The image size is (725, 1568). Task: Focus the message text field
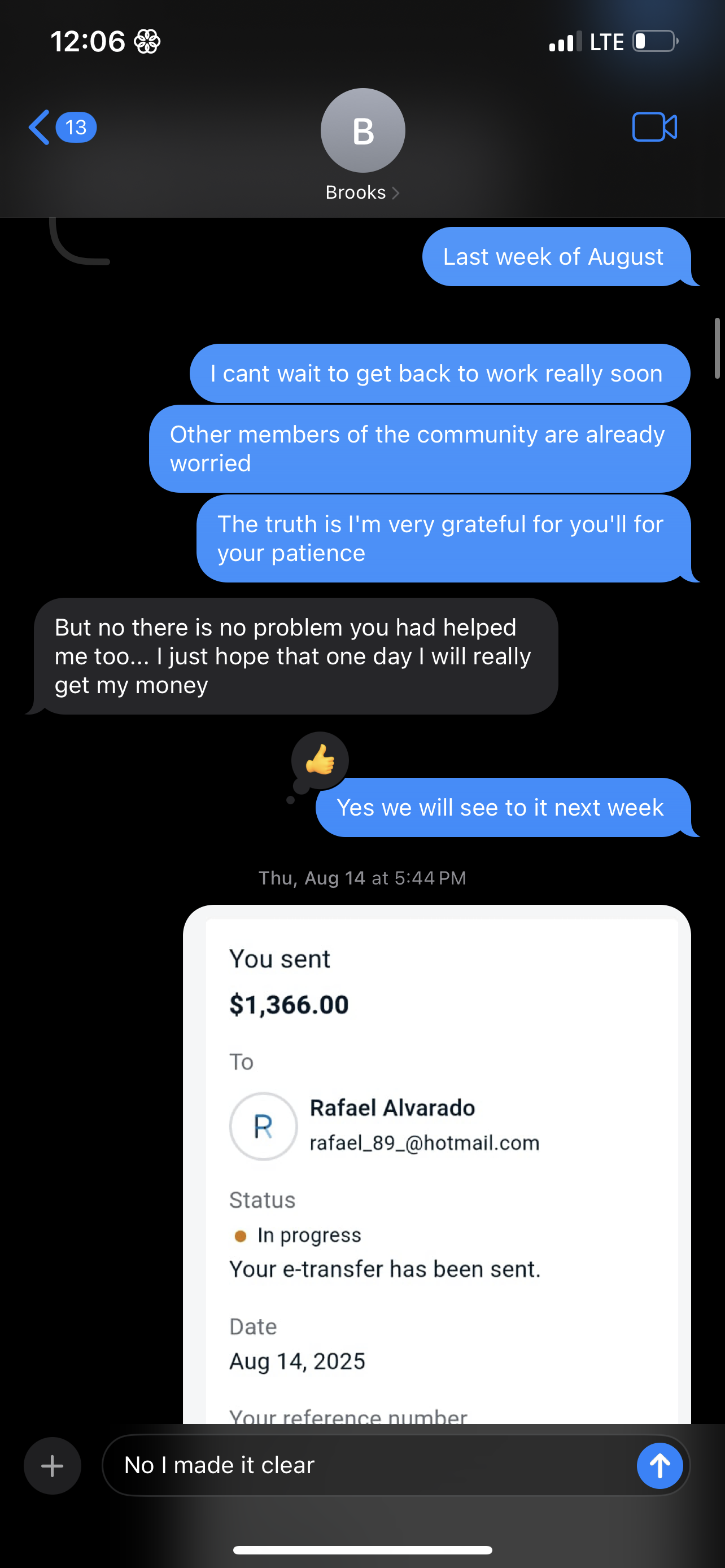365,1466
